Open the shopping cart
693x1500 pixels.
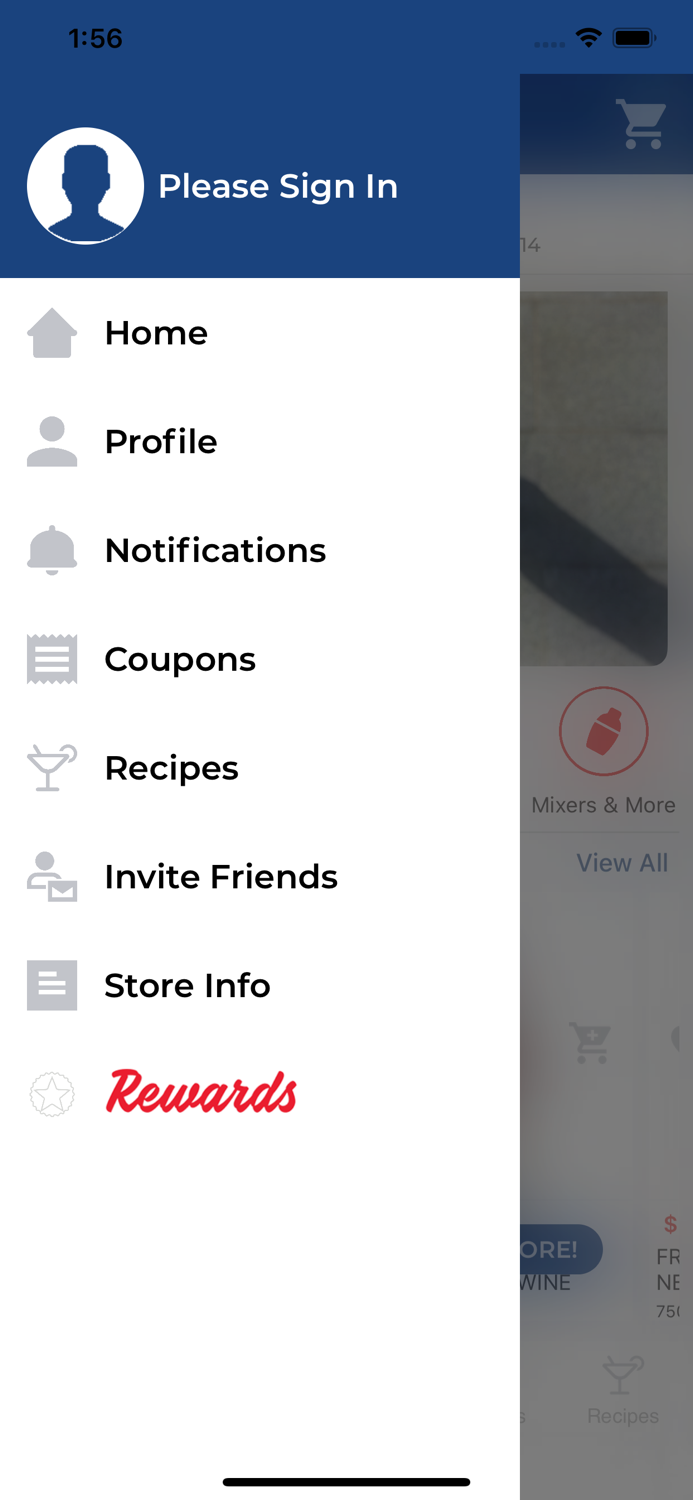pos(641,125)
